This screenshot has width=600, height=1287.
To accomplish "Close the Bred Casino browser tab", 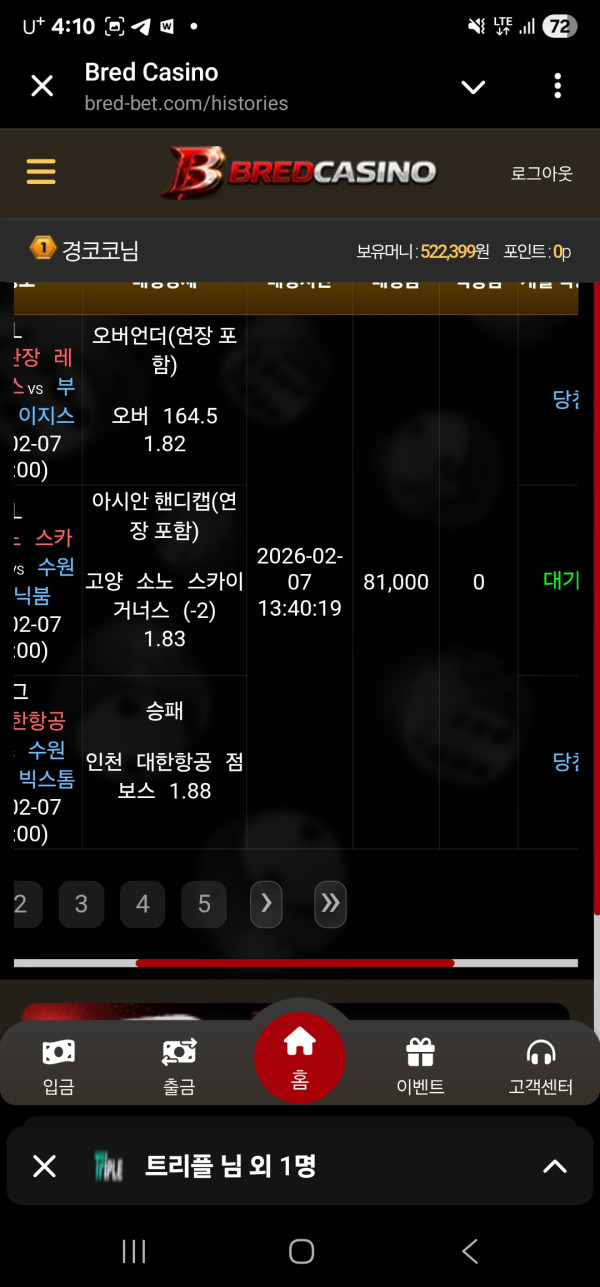I will [42, 86].
